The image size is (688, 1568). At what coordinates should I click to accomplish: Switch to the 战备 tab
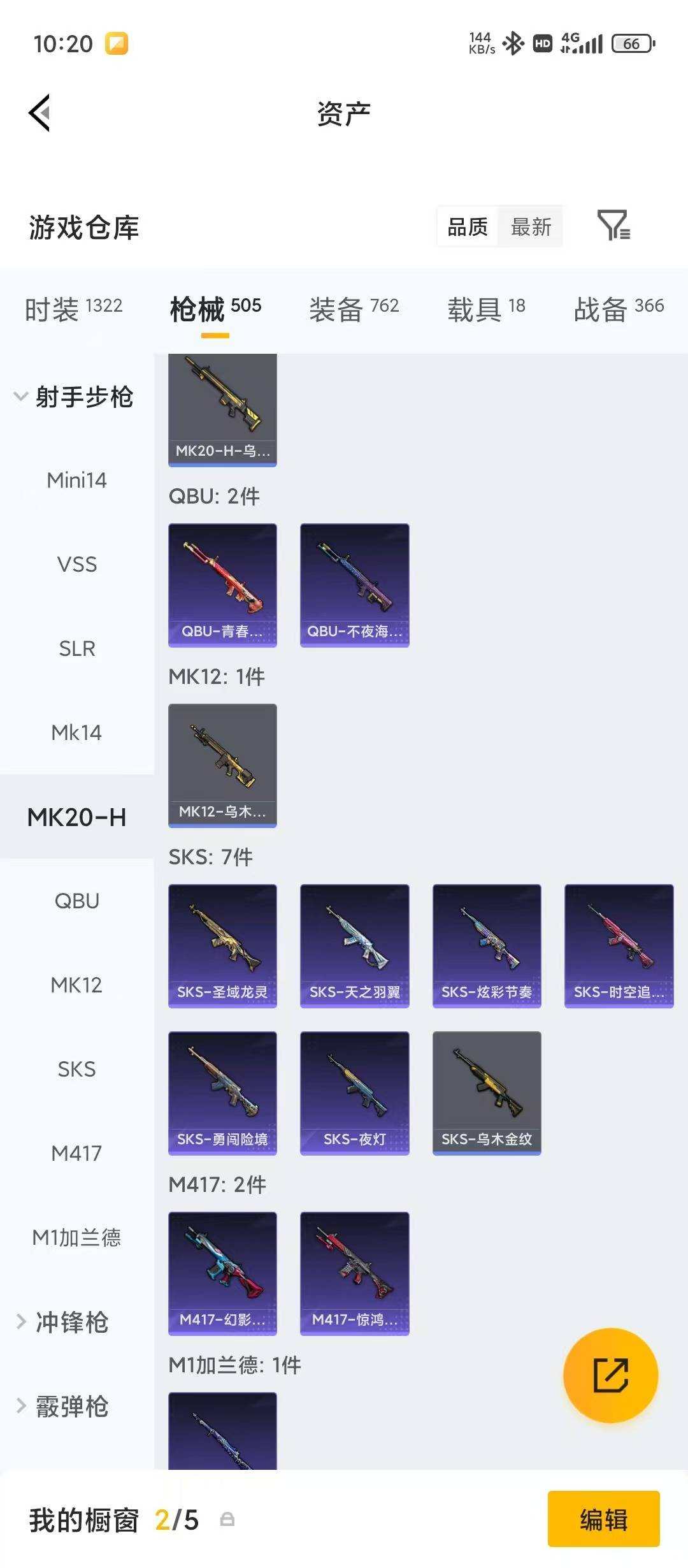point(618,309)
